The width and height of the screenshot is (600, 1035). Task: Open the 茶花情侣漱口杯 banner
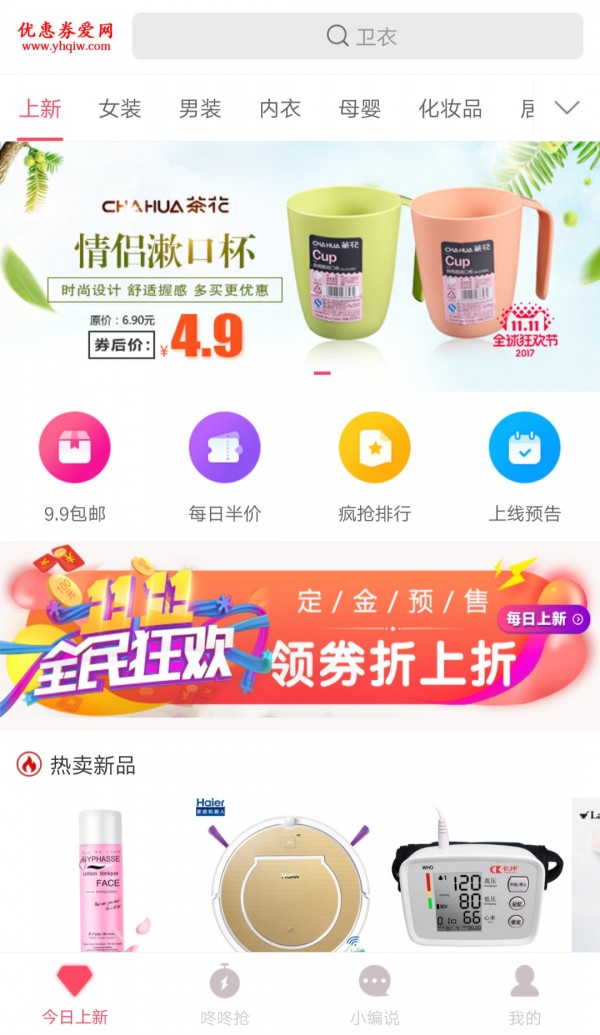click(x=300, y=265)
